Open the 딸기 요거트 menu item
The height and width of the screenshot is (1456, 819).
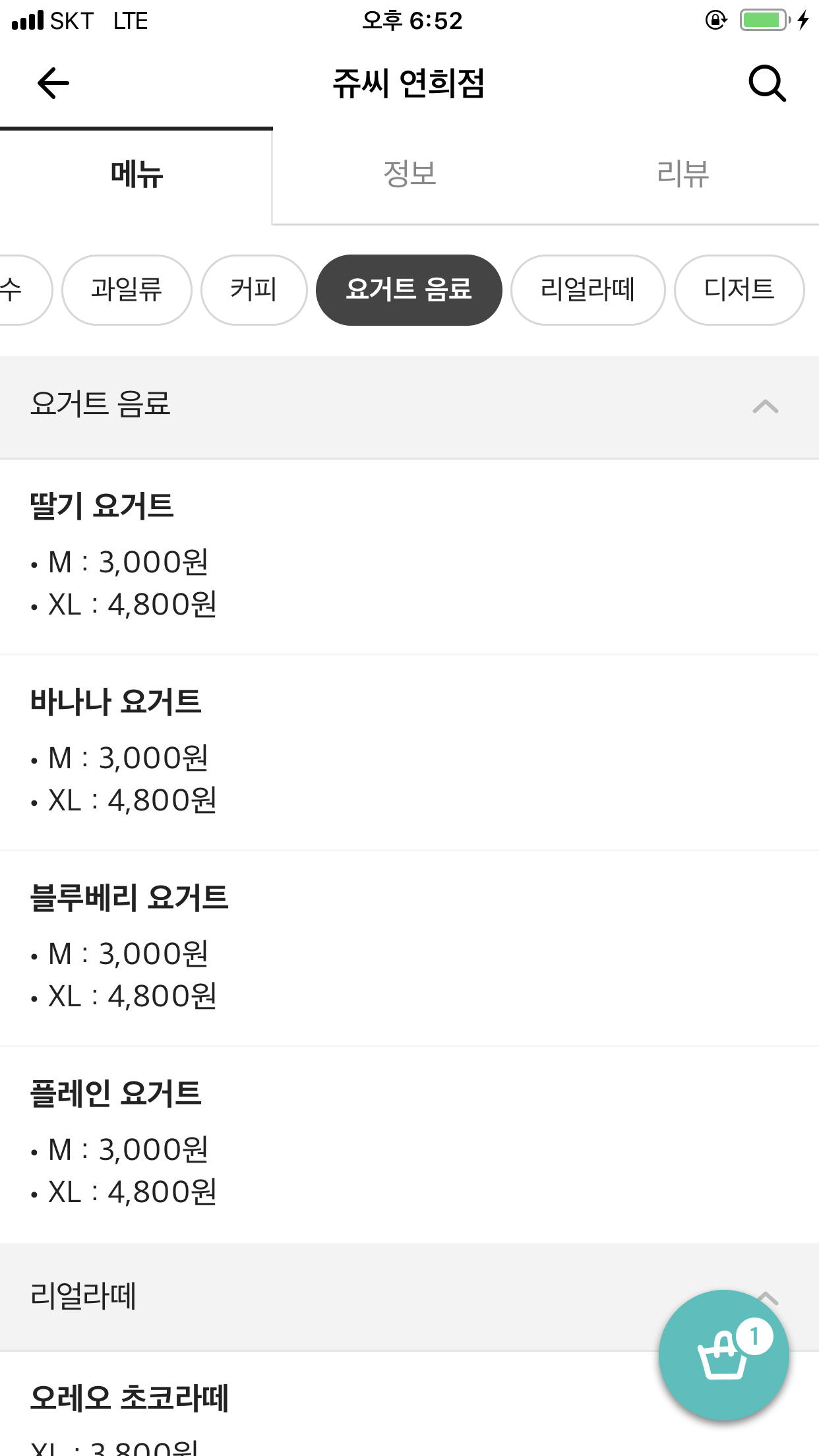(x=409, y=557)
